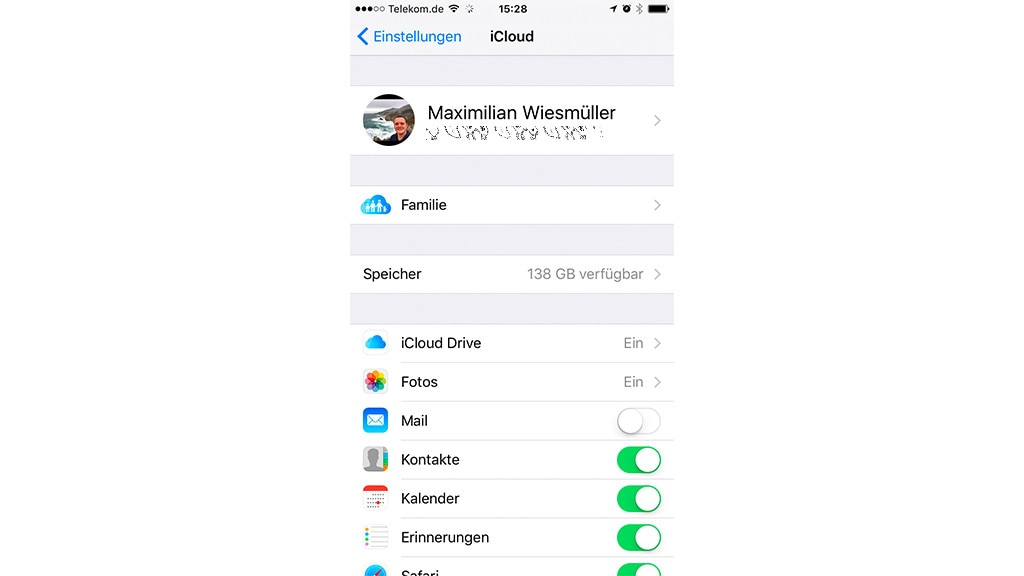The width and height of the screenshot is (1024, 576).
Task: Open Maximilian Wiesmüller's account details
Action: pyautogui.click(x=512, y=120)
